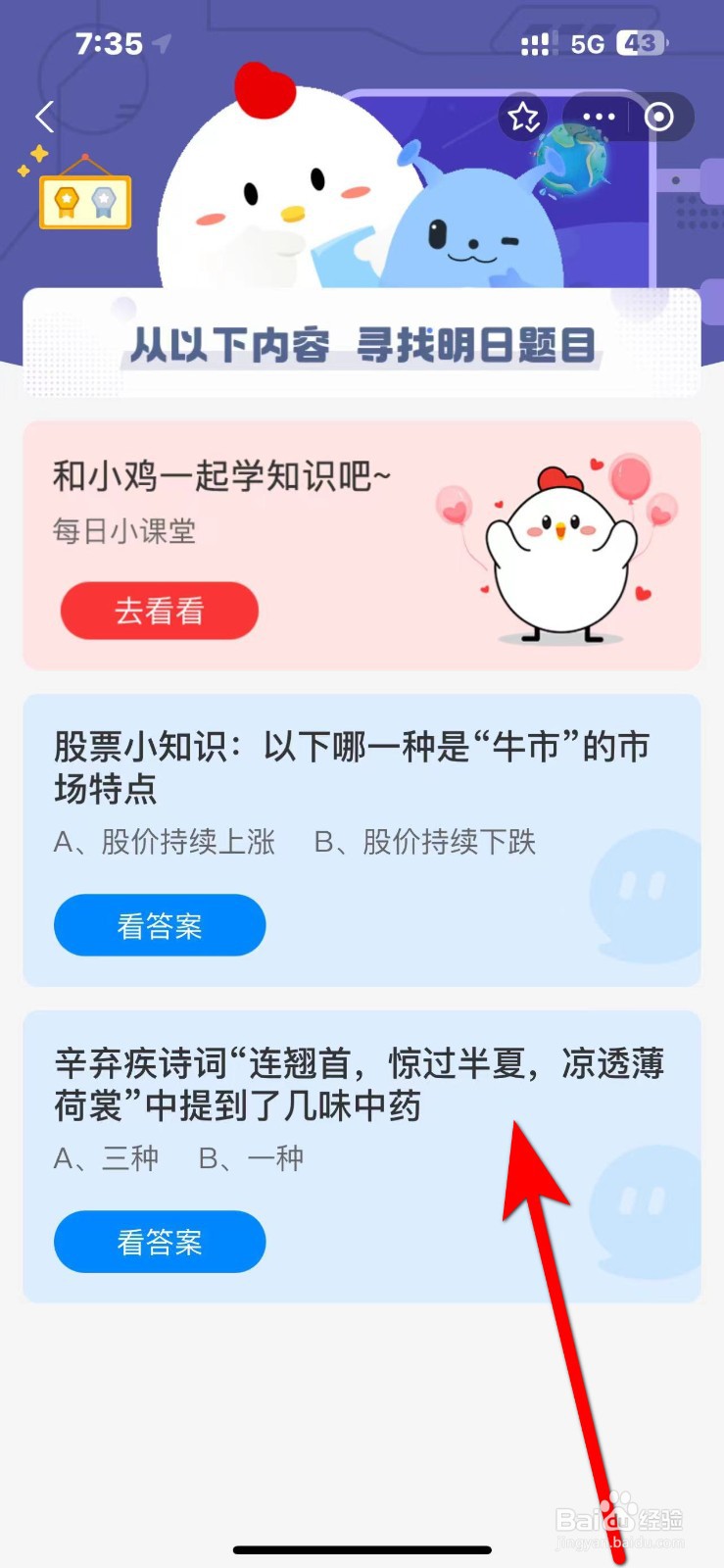This screenshot has height=1568, width=724.
Task: Open the three-dot more options icon
Action: [597, 117]
